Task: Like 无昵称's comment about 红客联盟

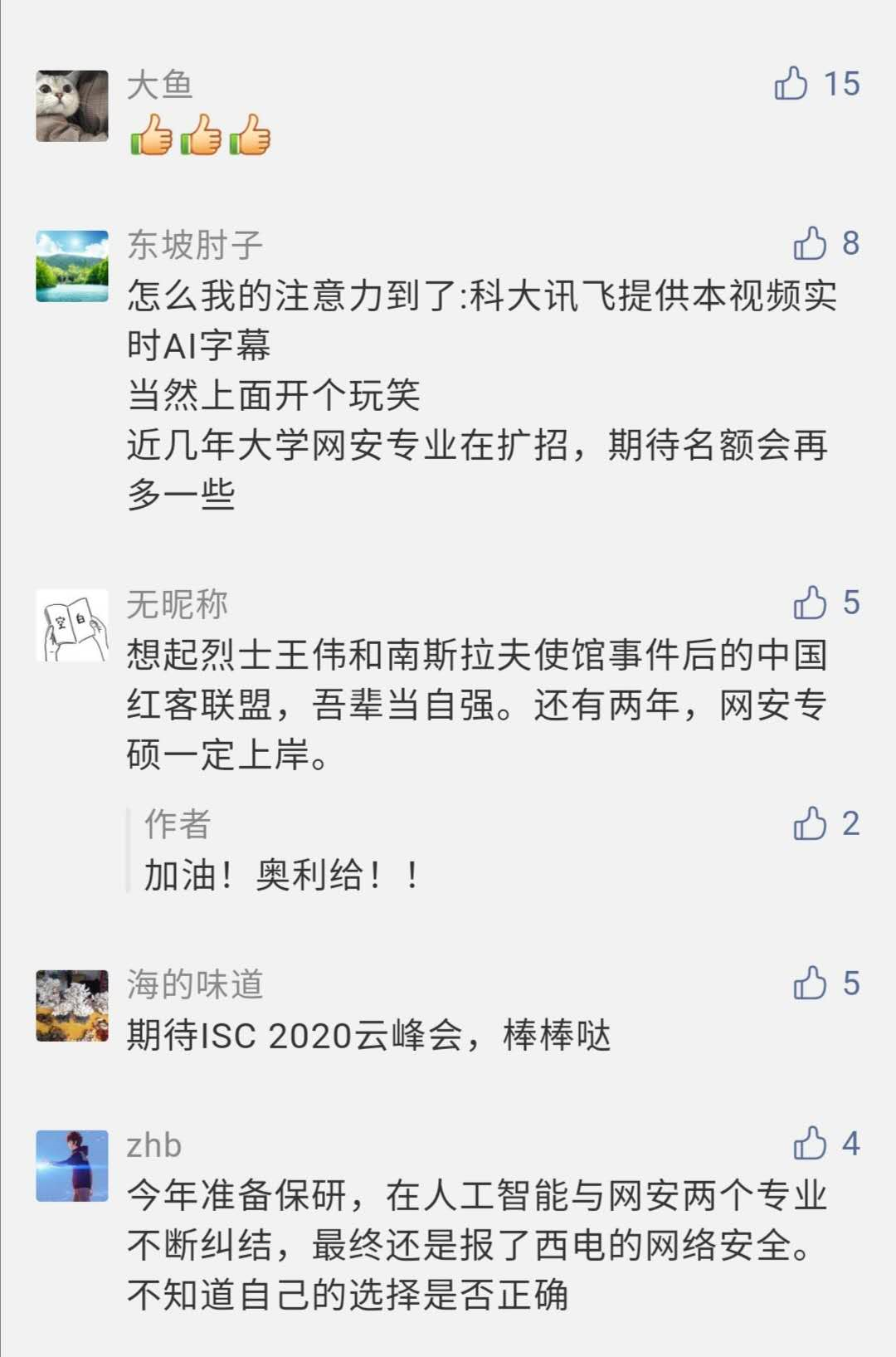Action: click(810, 603)
